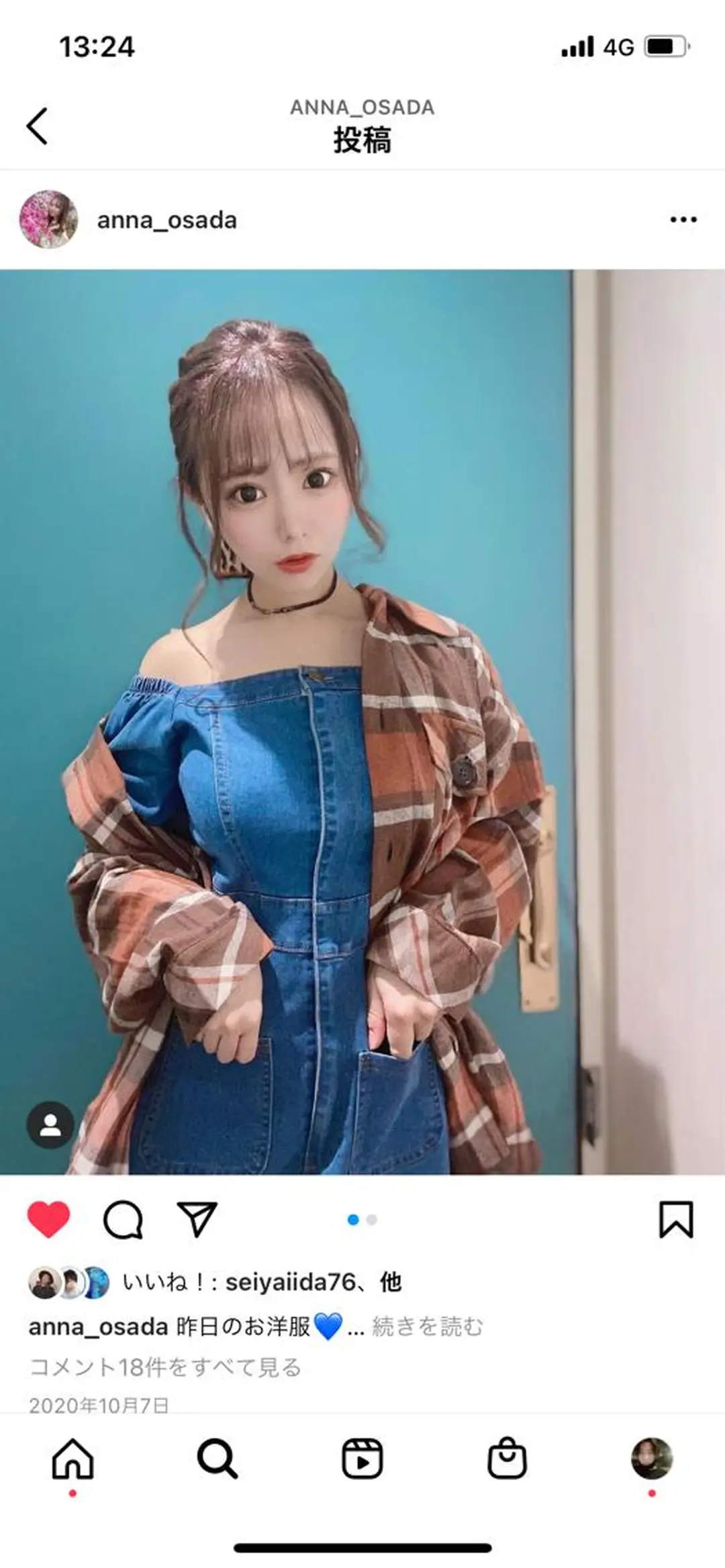The image size is (725, 1568).
Task: Show tagged people on the photo
Action: point(50,1125)
